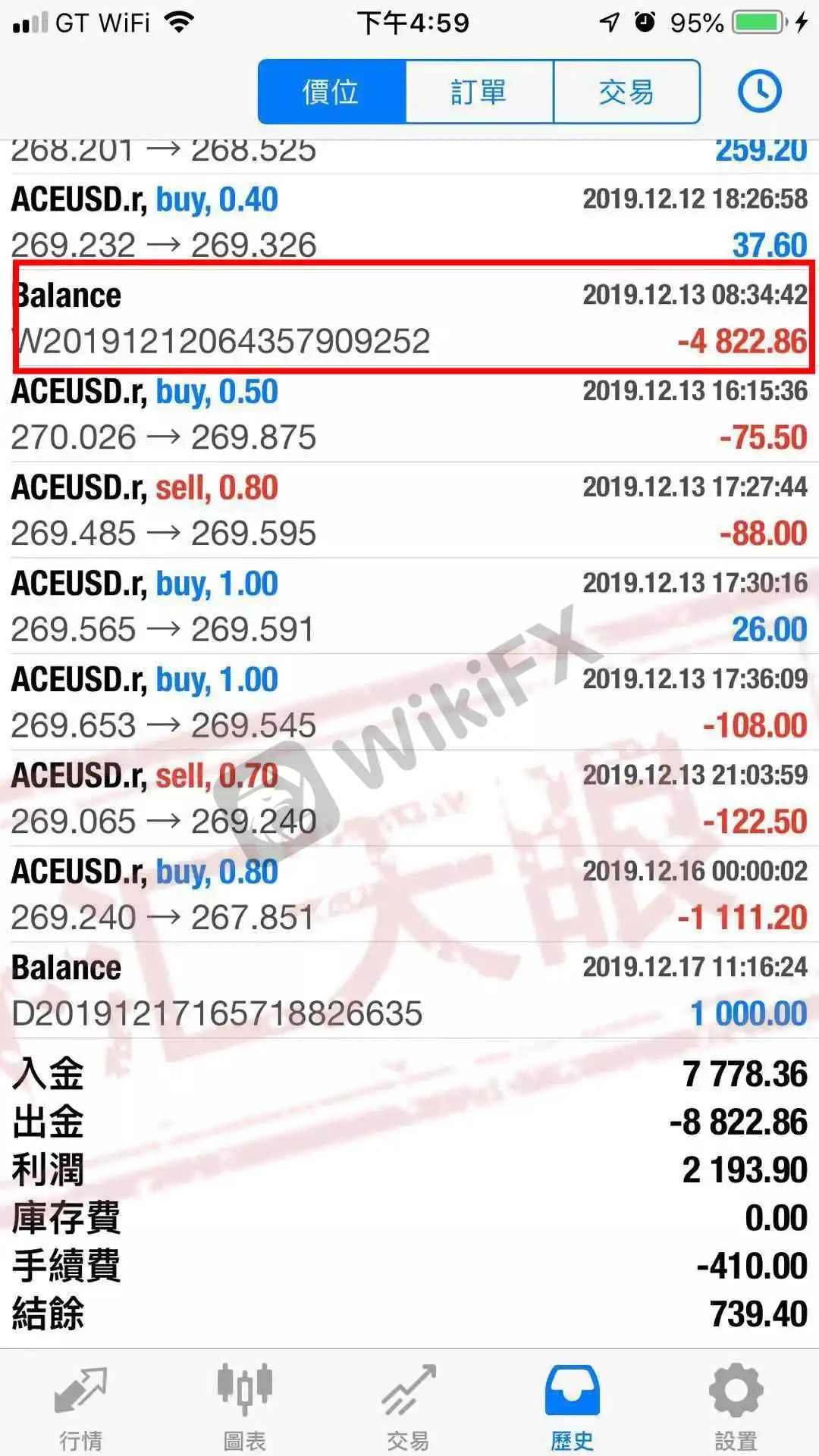819x1456 pixels.
Task: Select the 價位 segment
Action: (331, 92)
